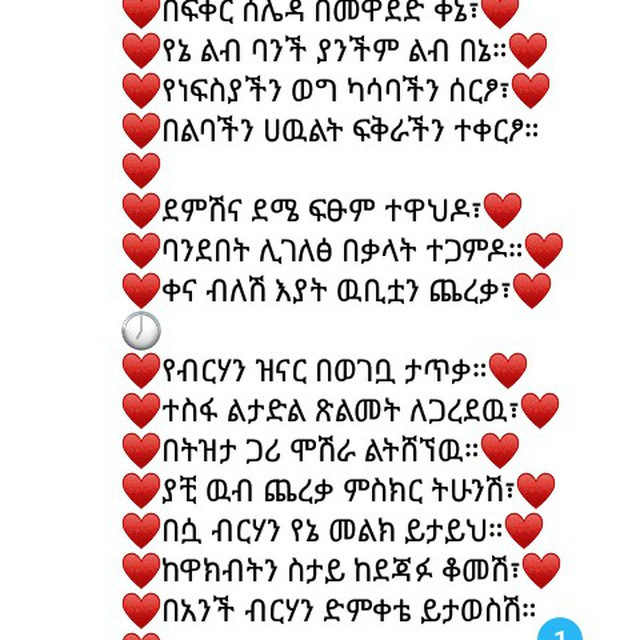The image size is (640, 640).
Task: Tap the blue unread badge showing 1
Action: [559, 630]
